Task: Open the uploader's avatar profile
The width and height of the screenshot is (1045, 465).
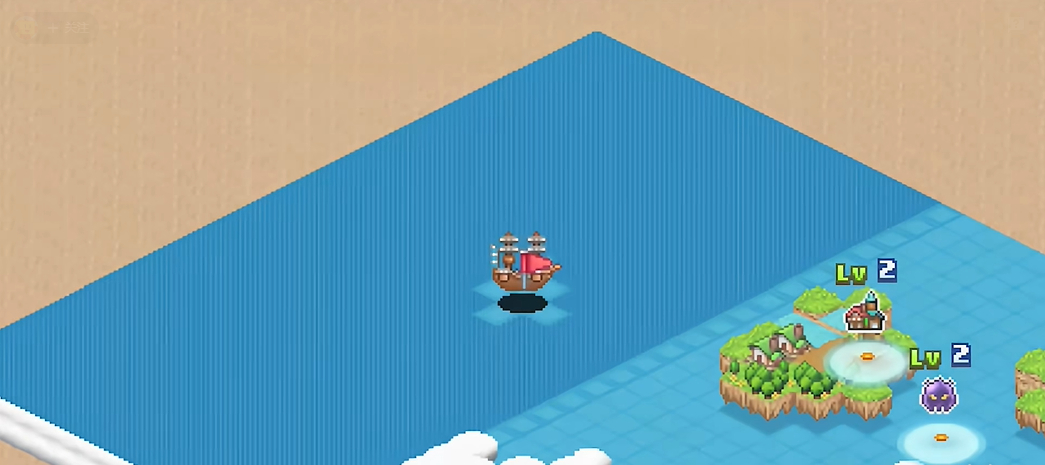Action: click(26, 28)
